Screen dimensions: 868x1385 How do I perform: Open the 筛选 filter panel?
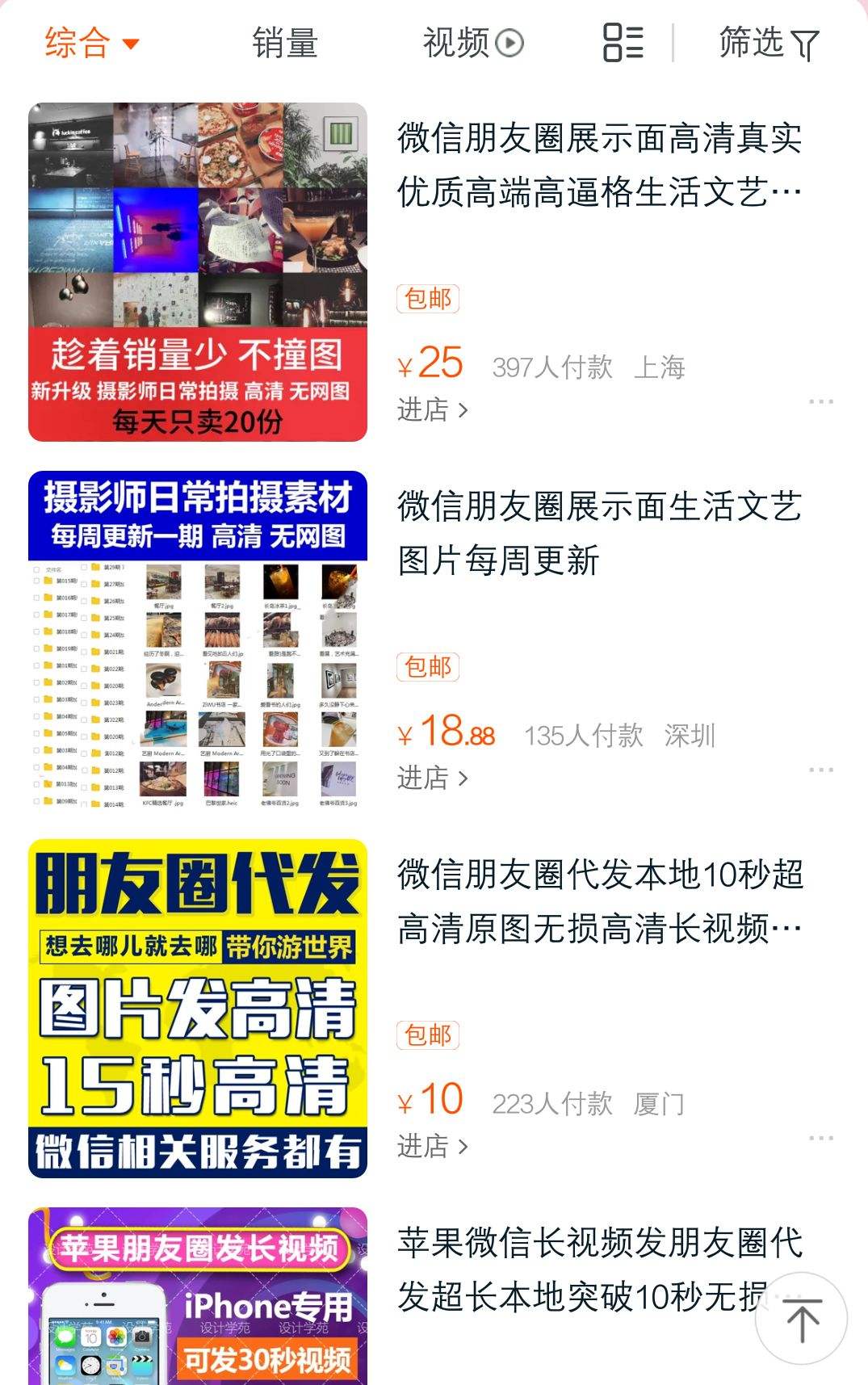(x=762, y=44)
